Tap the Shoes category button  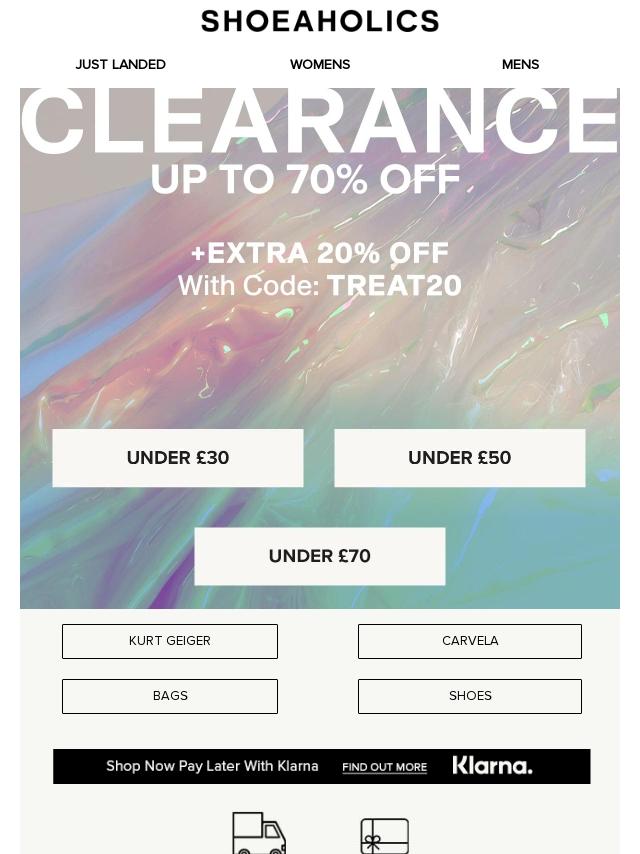pyautogui.click(x=470, y=696)
